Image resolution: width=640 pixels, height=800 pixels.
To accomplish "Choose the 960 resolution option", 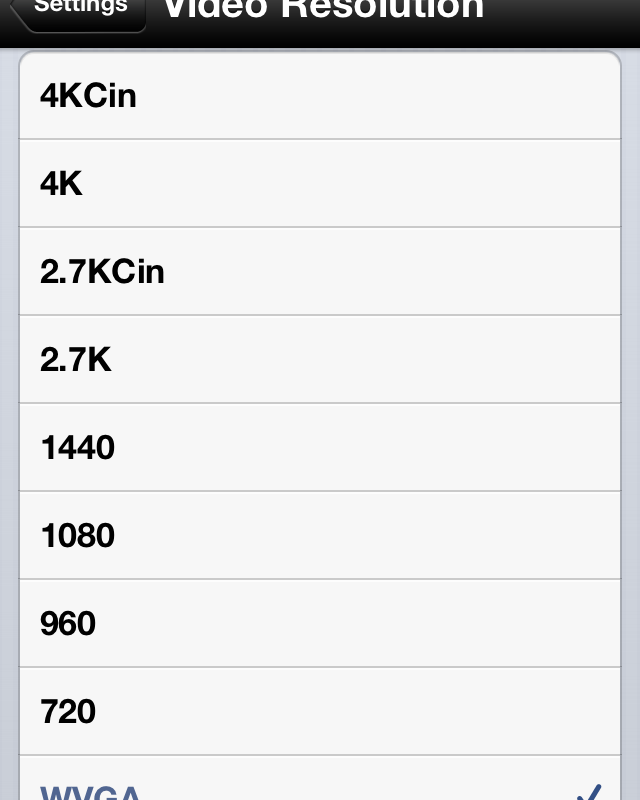I will pyautogui.click(x=320, y=624).
